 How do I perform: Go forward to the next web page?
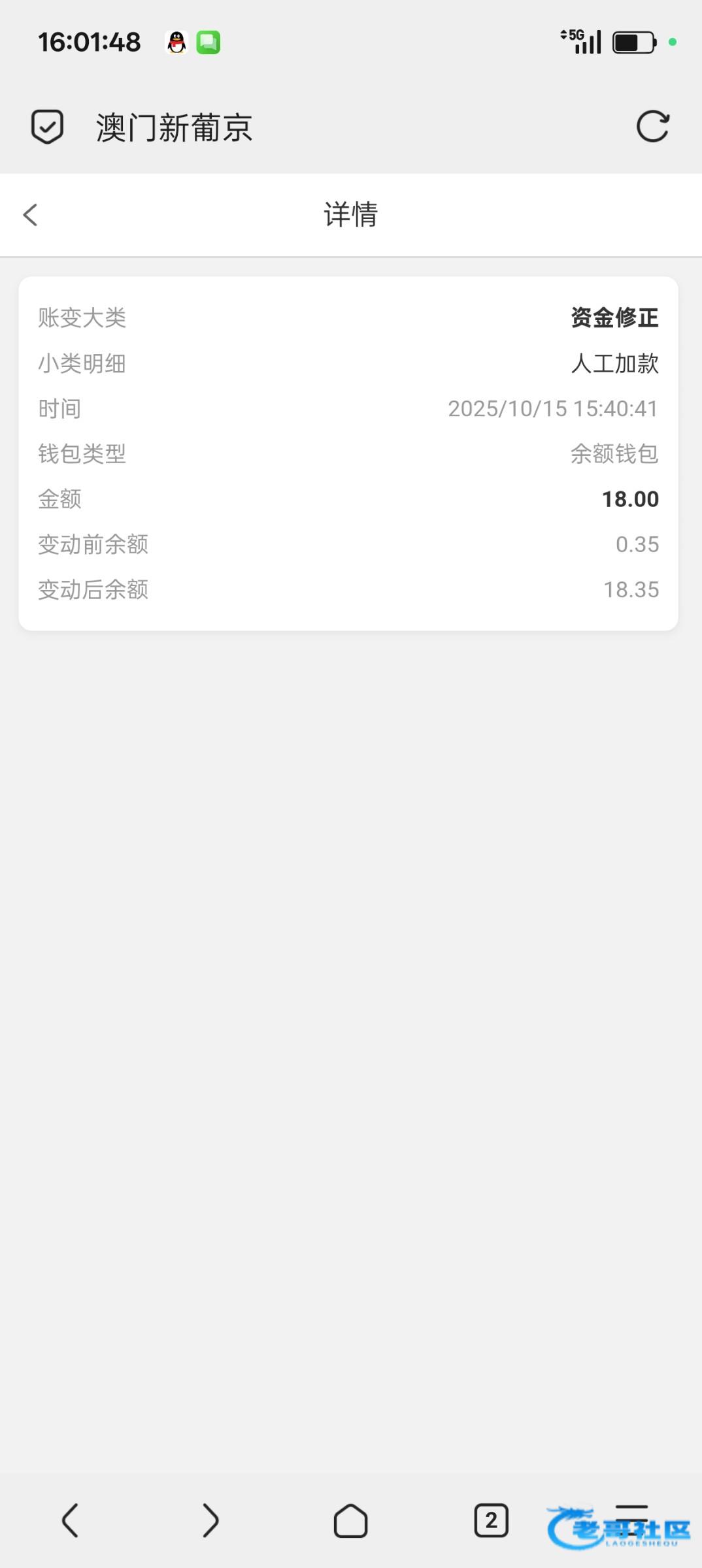210,1520
